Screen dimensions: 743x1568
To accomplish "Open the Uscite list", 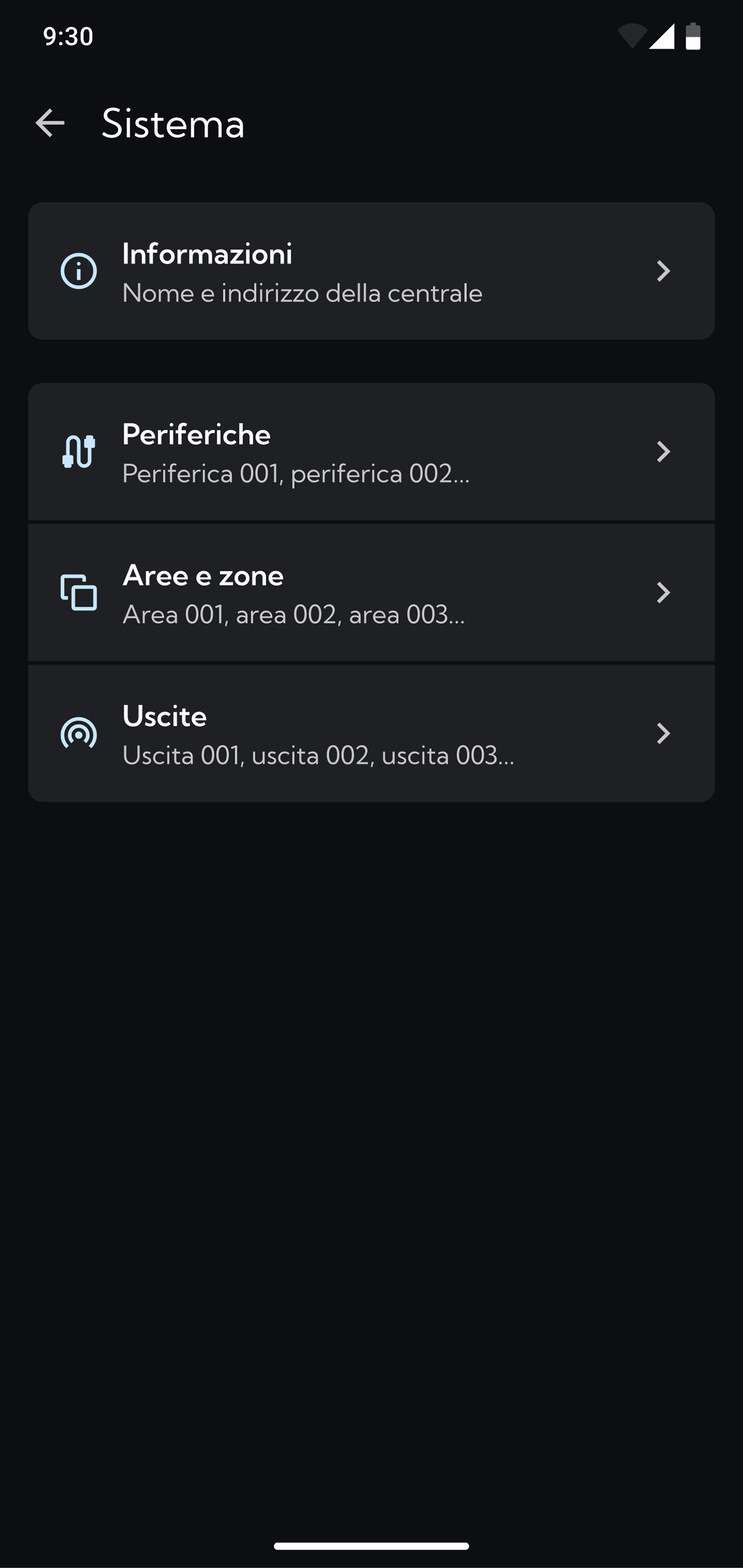I will tap(371, 733).
